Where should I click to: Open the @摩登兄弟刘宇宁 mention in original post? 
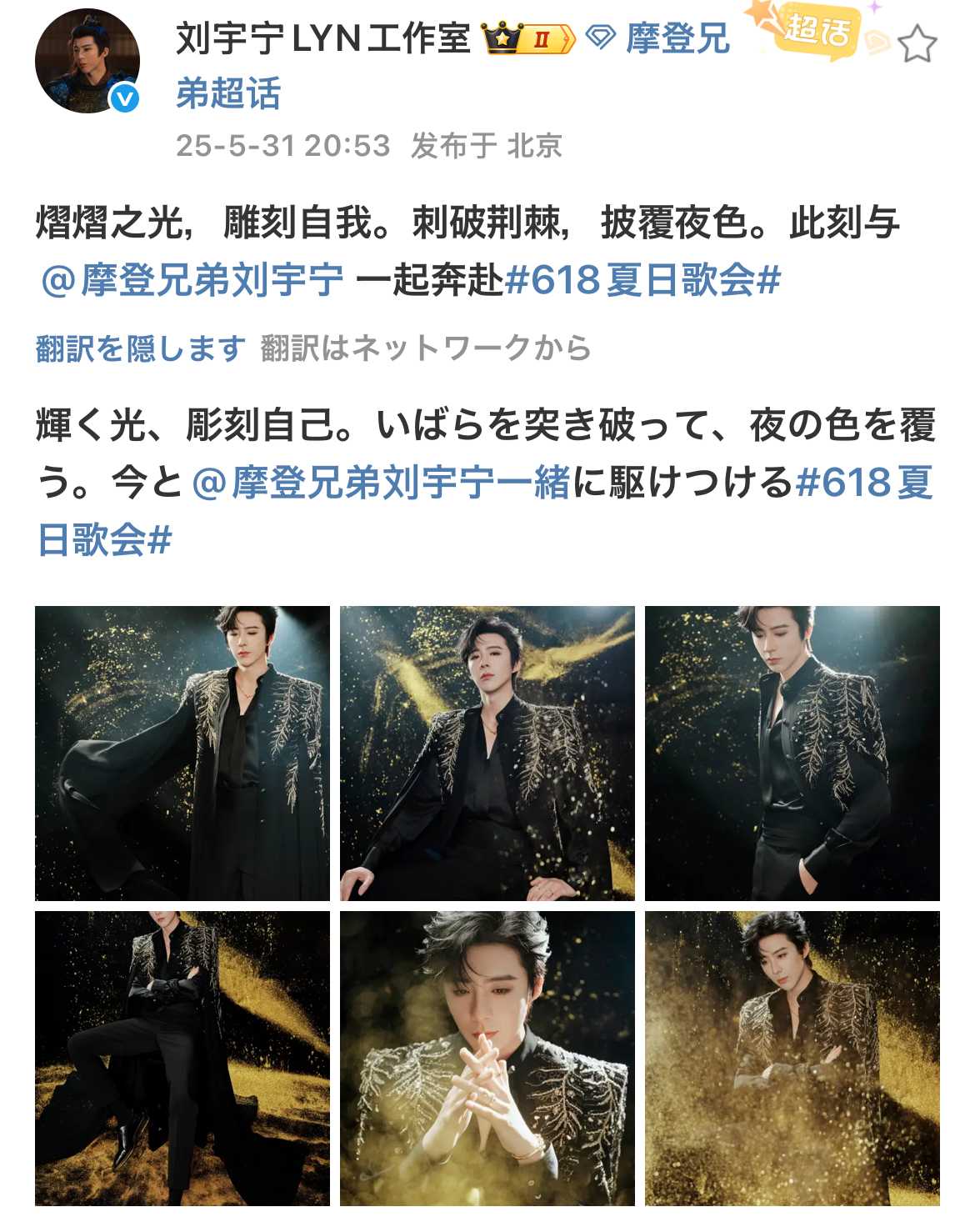point(192,280)
